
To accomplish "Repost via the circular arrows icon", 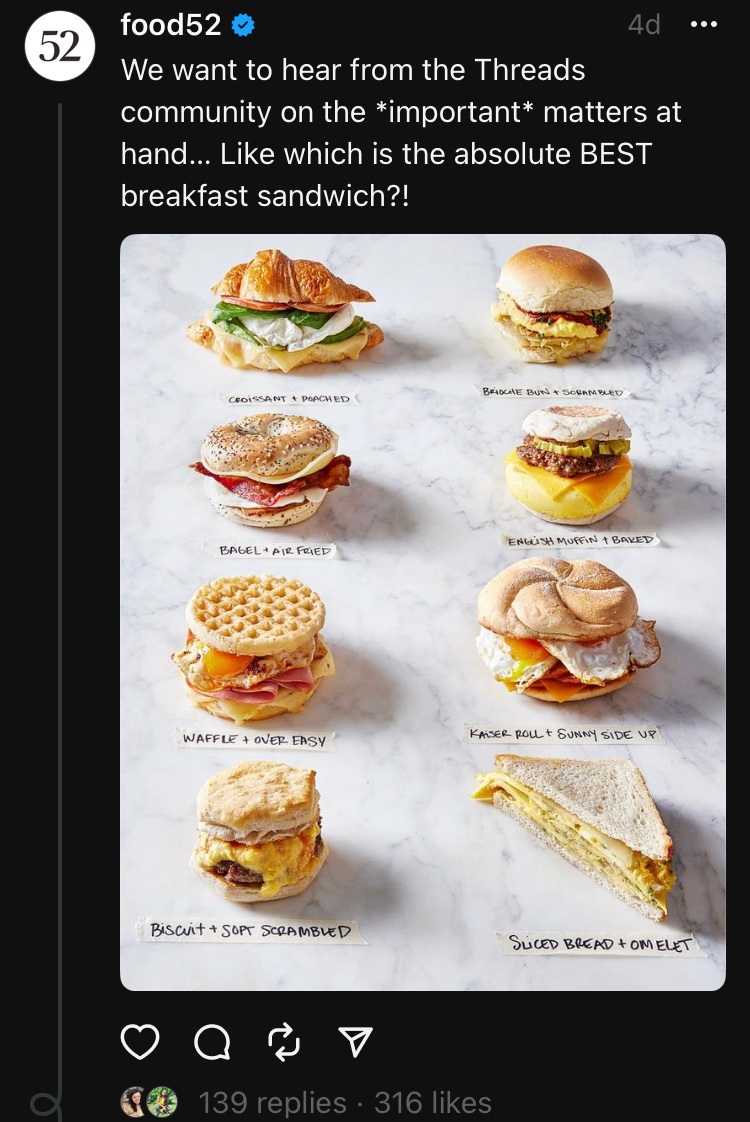I will pos(283,1041).
